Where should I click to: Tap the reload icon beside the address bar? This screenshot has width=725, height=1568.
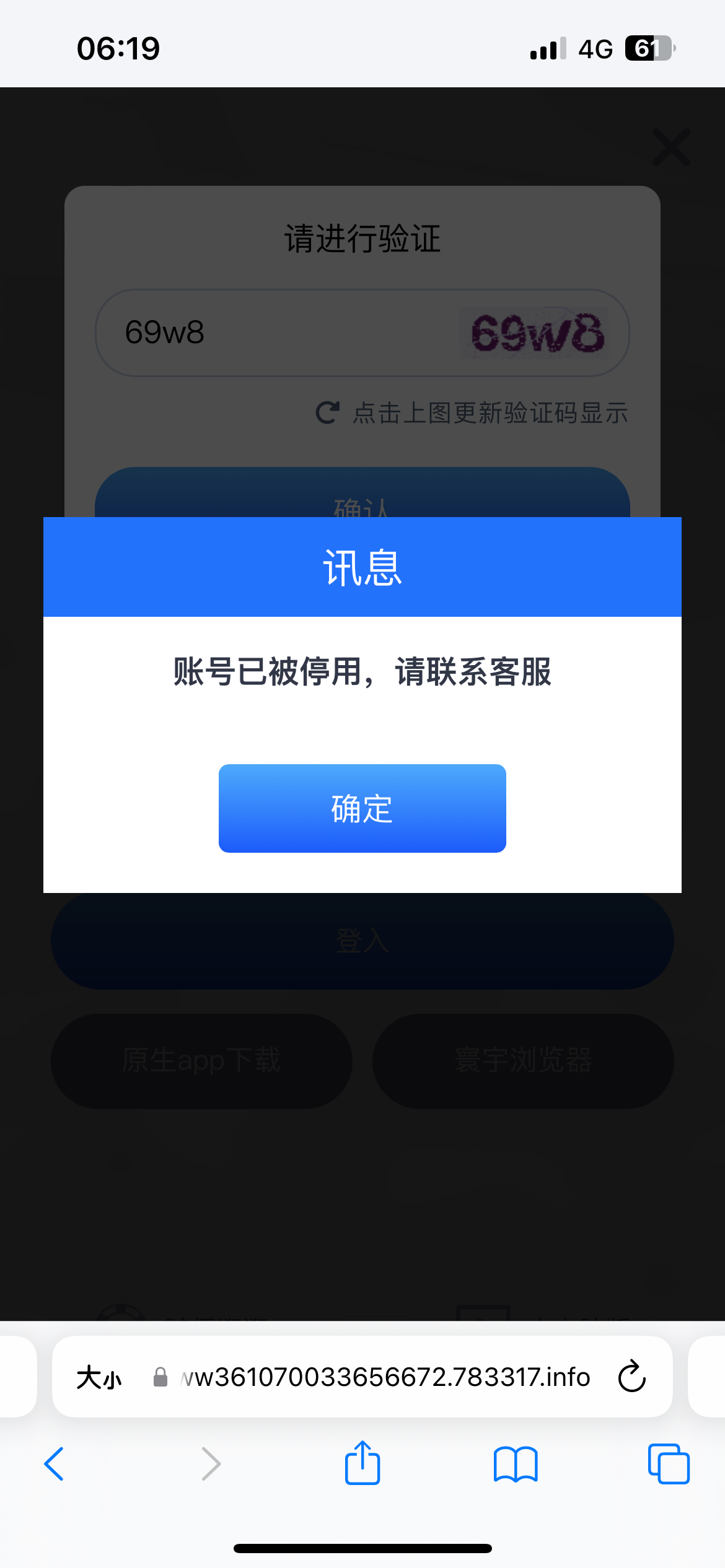pos(631,1377)
